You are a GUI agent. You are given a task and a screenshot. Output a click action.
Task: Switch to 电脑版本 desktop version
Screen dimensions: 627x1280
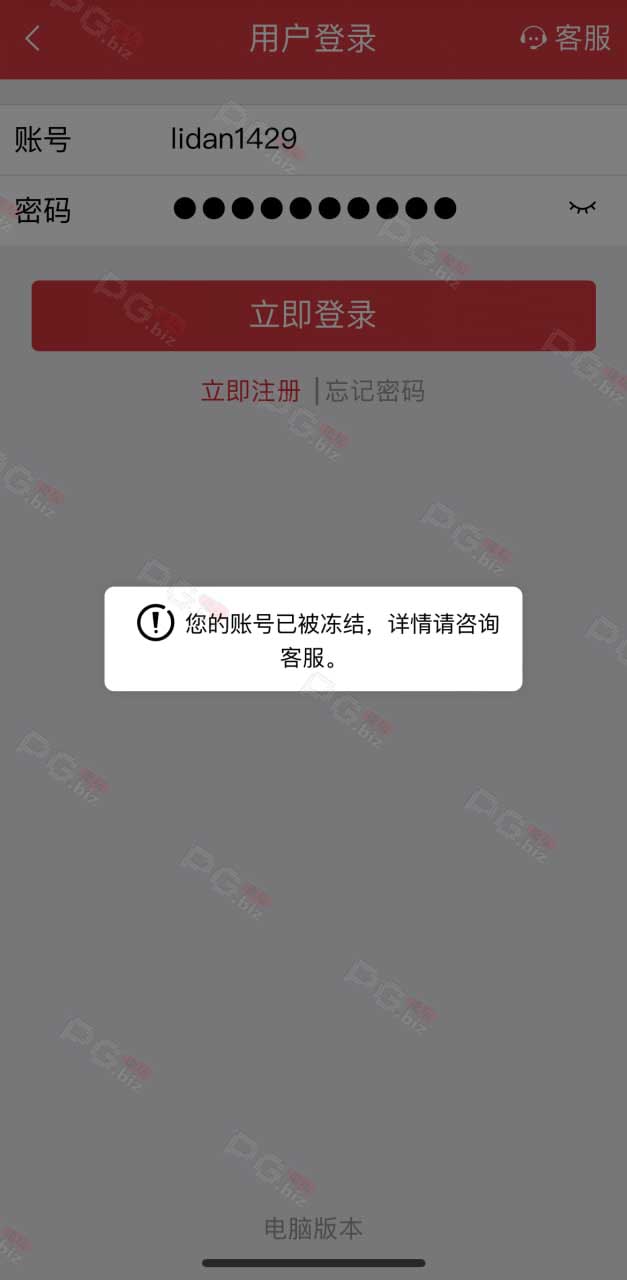tap(313, 1228)
